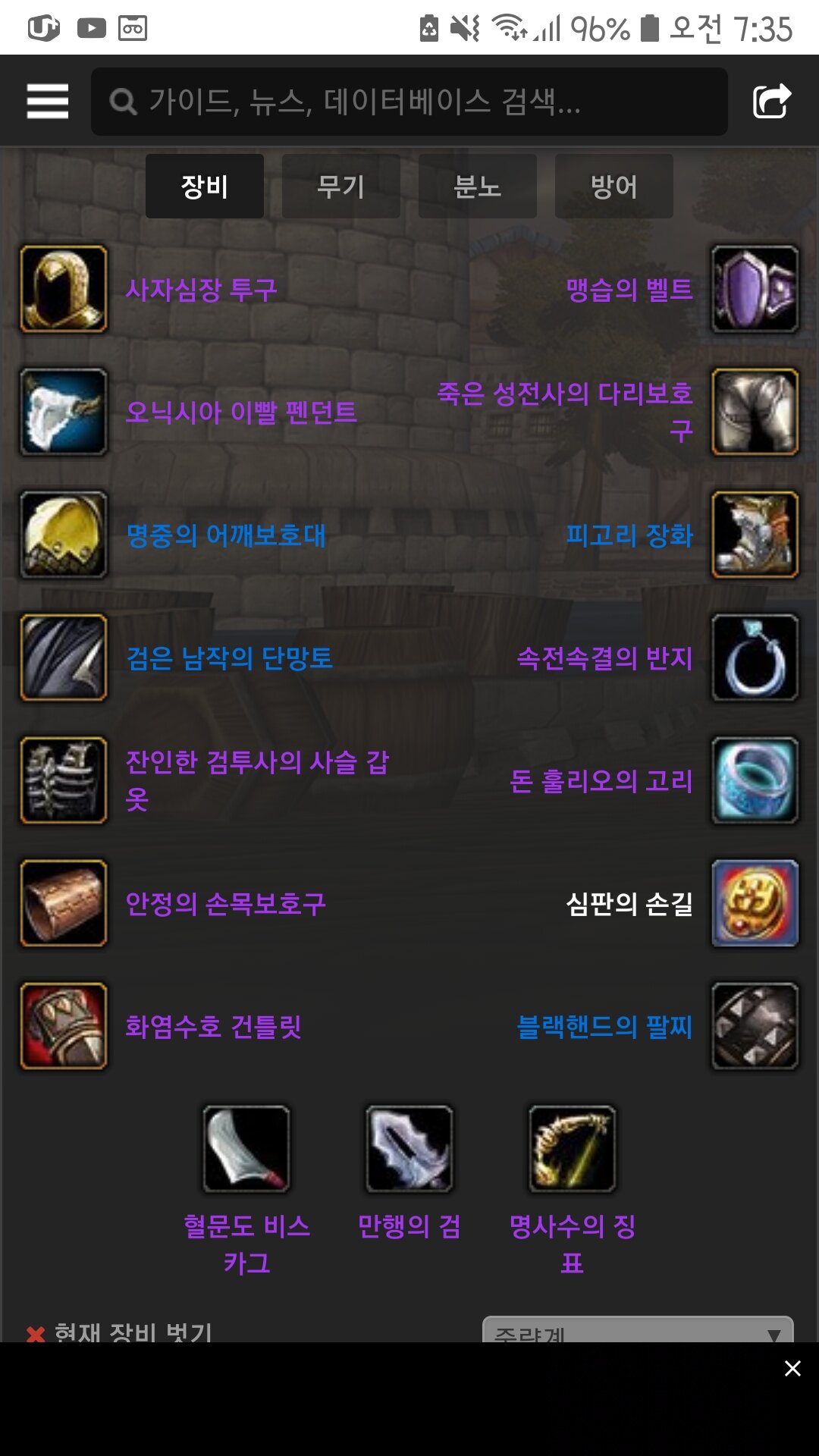This screenshot has width=819, height=1456.
Task: Switch to the 분노 tab
Action: pyautogui.click(x=477, y=187)
